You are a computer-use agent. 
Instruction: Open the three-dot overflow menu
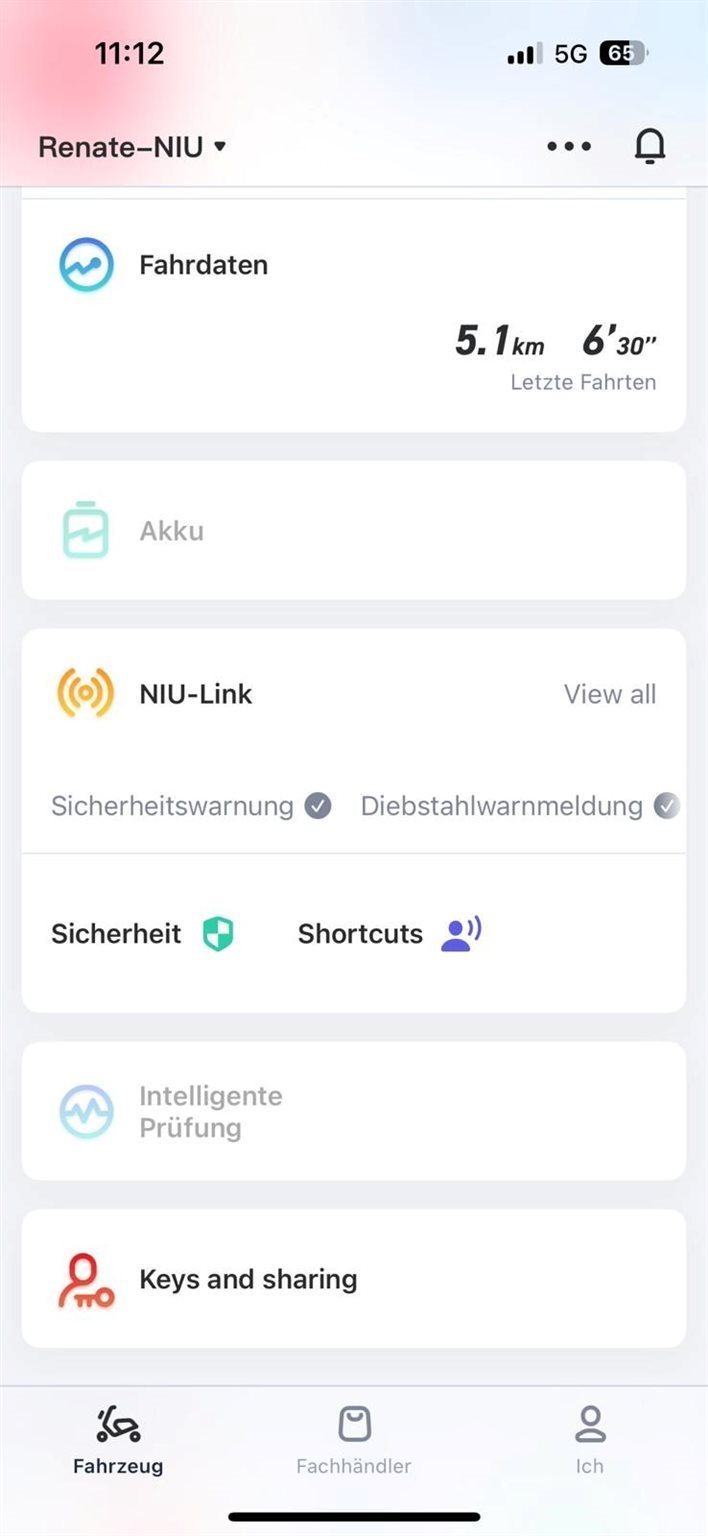pos(569,147)
